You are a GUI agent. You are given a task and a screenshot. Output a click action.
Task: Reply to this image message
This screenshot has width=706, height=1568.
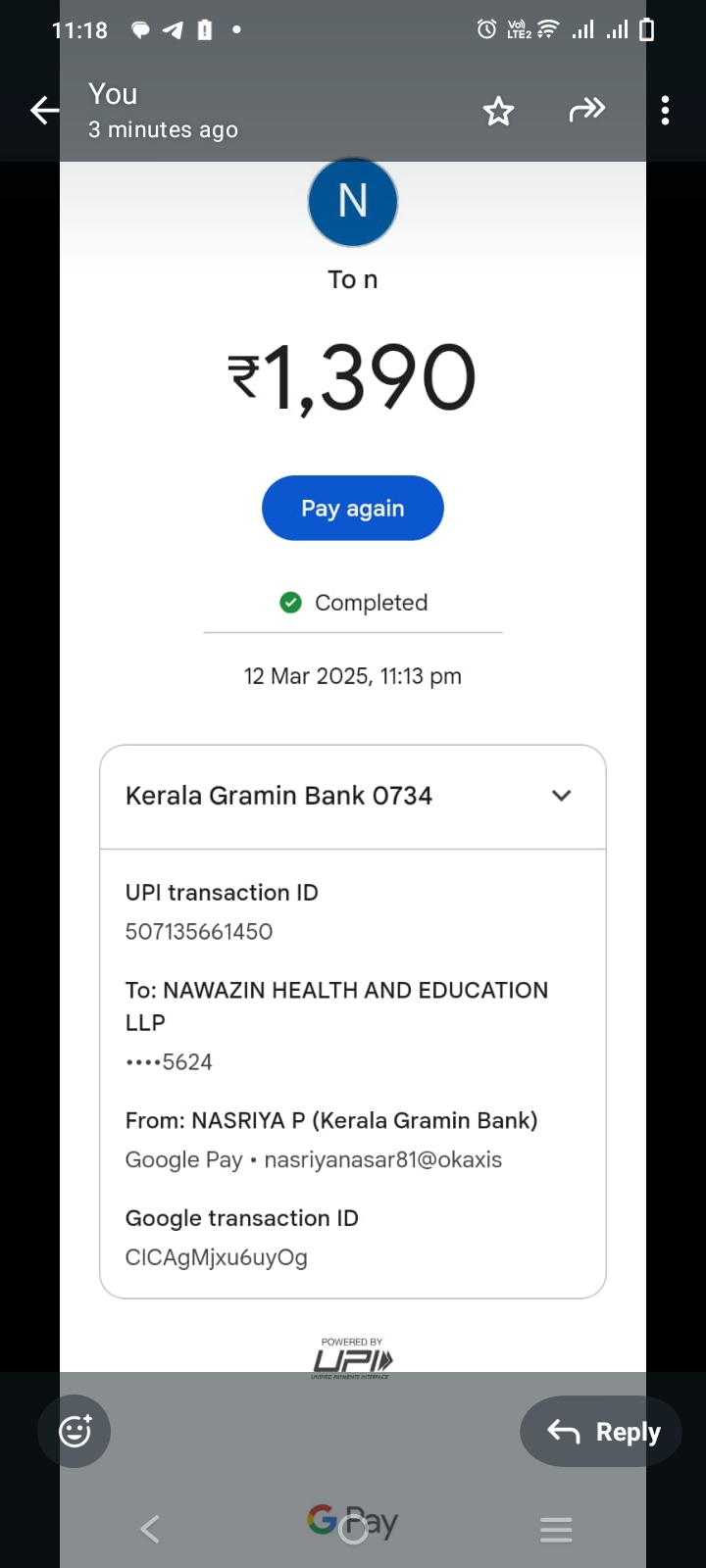[601, 1431]
